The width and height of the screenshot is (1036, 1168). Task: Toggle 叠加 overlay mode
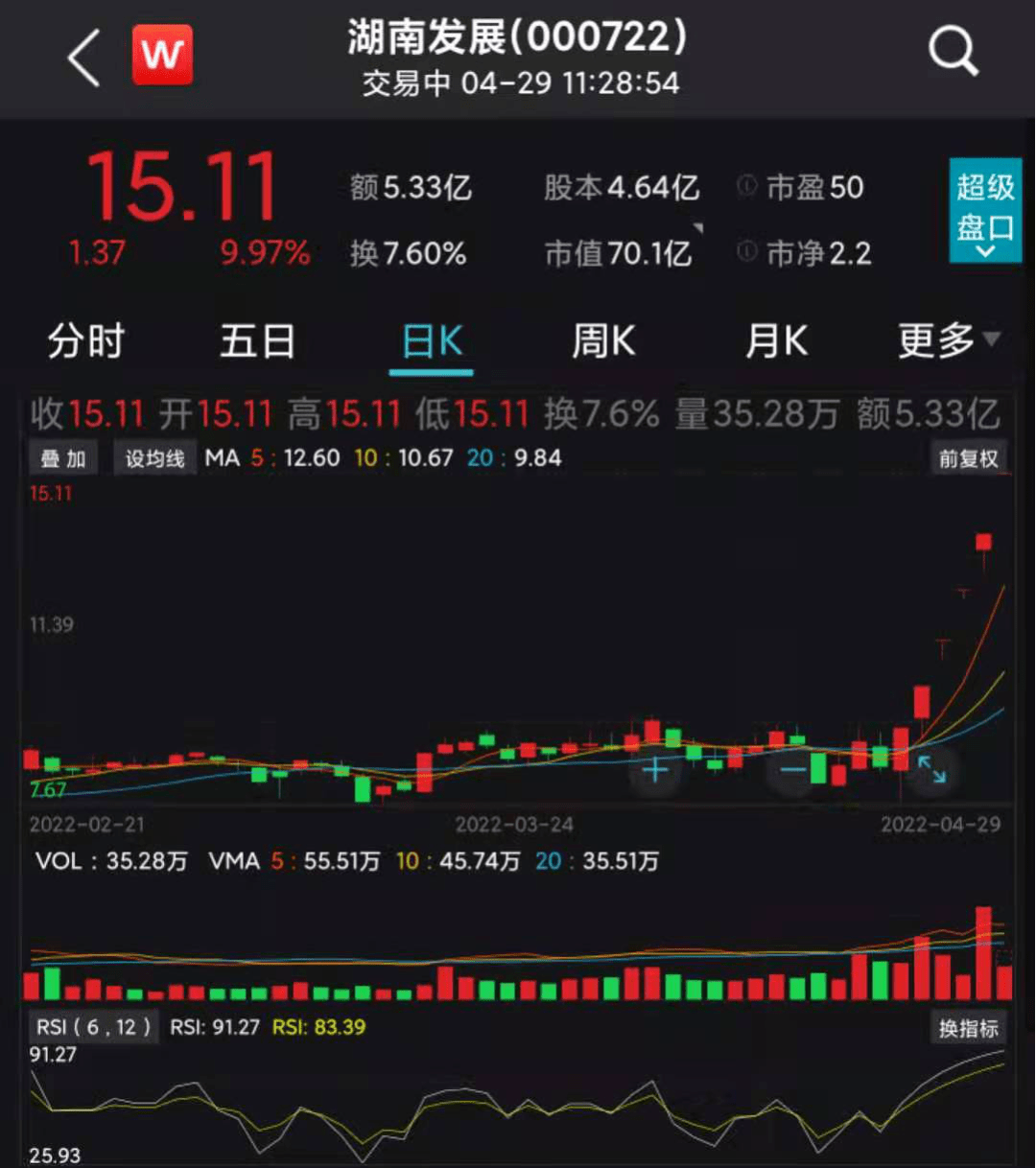point(62,457)
